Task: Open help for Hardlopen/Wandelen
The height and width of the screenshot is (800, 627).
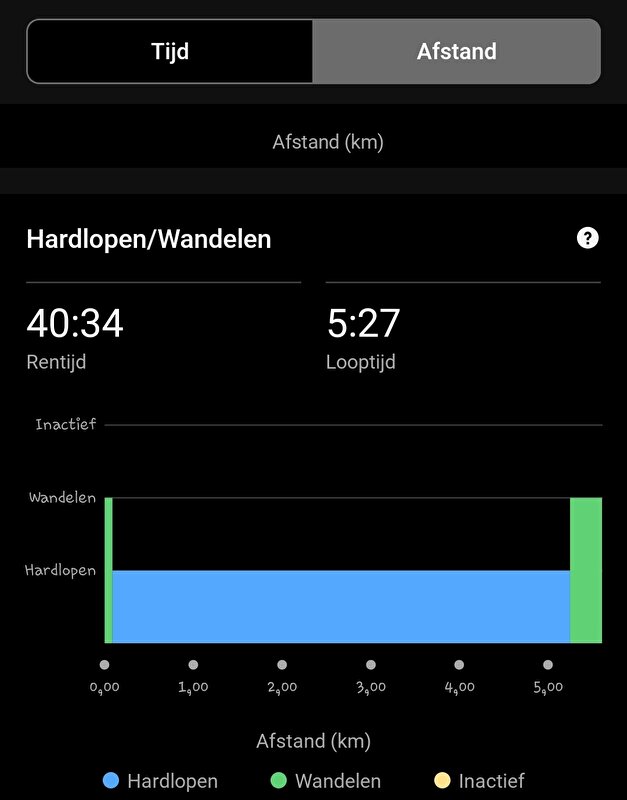Action: click(588, 238)
